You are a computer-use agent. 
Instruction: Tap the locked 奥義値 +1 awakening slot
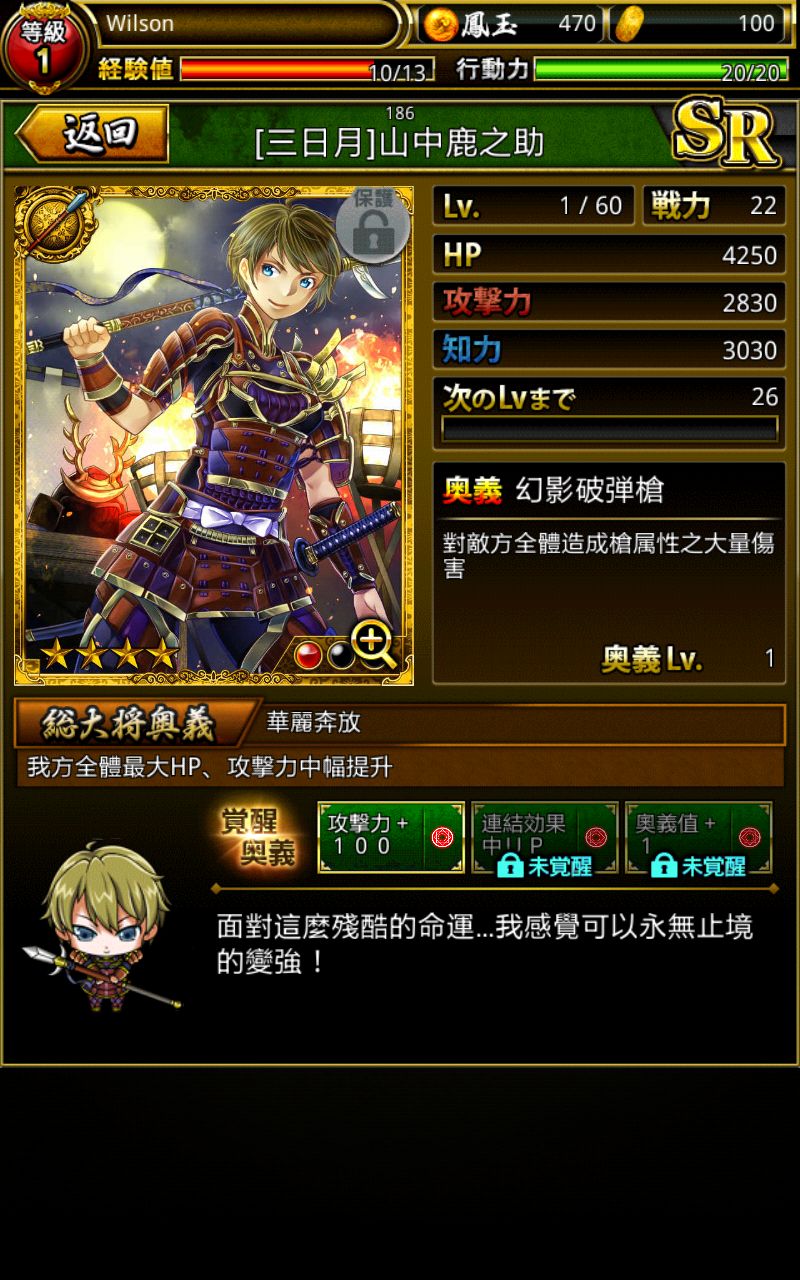tap(698, 838)
